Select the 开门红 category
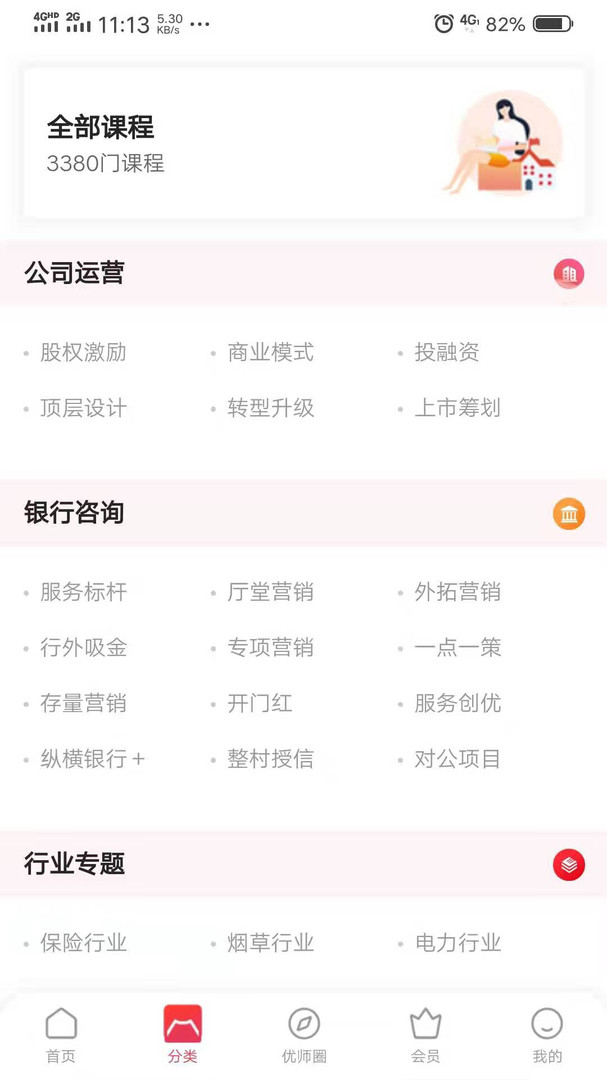Image resolution: width=607 pixels, height=1080 pixels. pyautogui.click(x=260, y=703)
